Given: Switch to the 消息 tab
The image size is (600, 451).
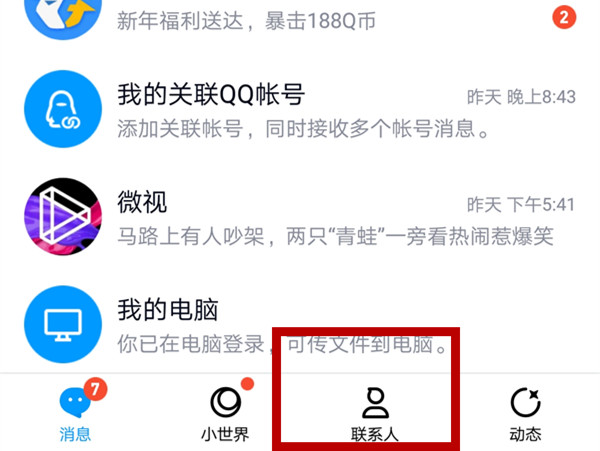Looking at the screenshot, I should tap(75, 412).
